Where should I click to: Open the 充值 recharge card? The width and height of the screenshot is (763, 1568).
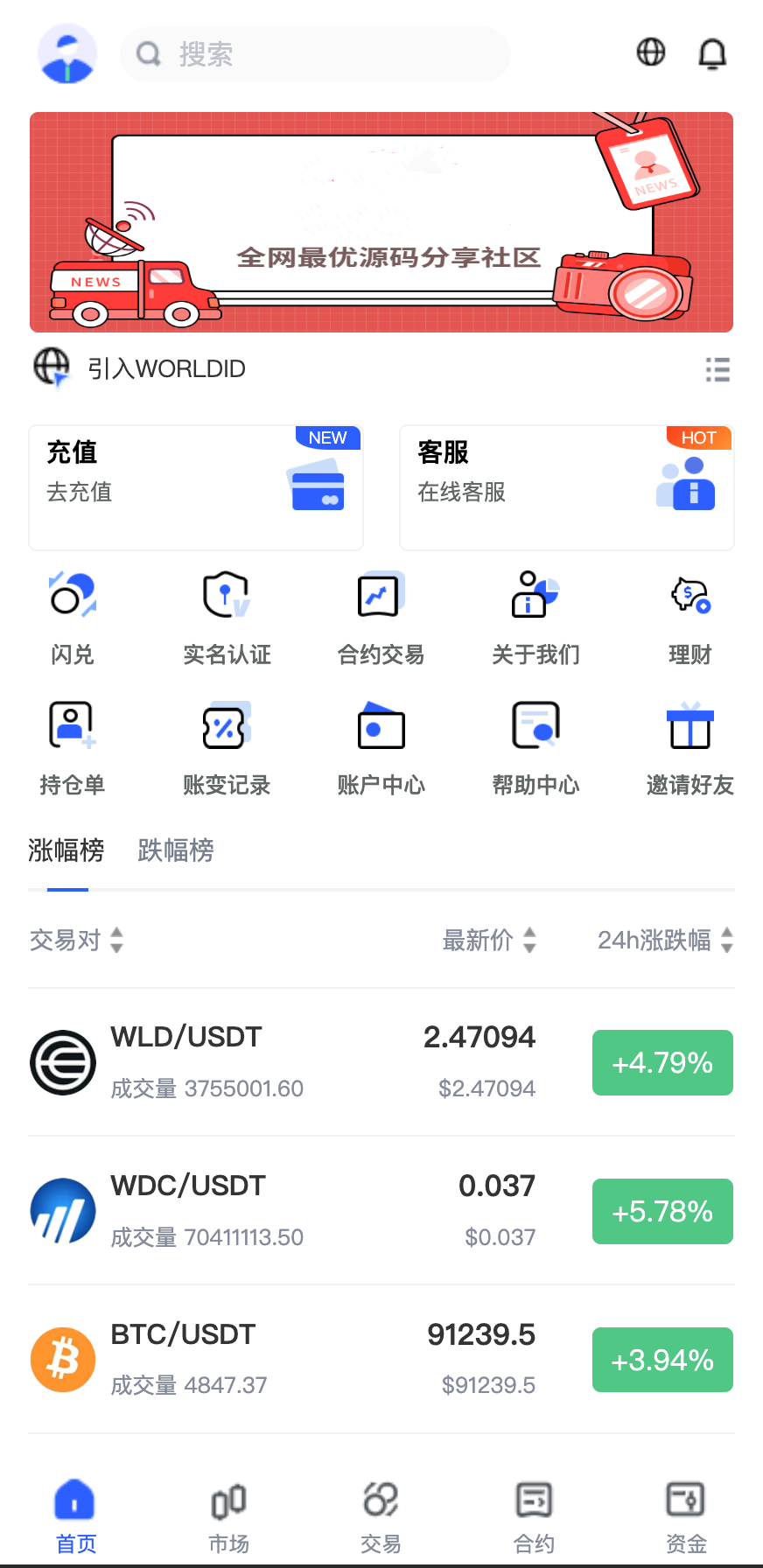click(195, 487)
